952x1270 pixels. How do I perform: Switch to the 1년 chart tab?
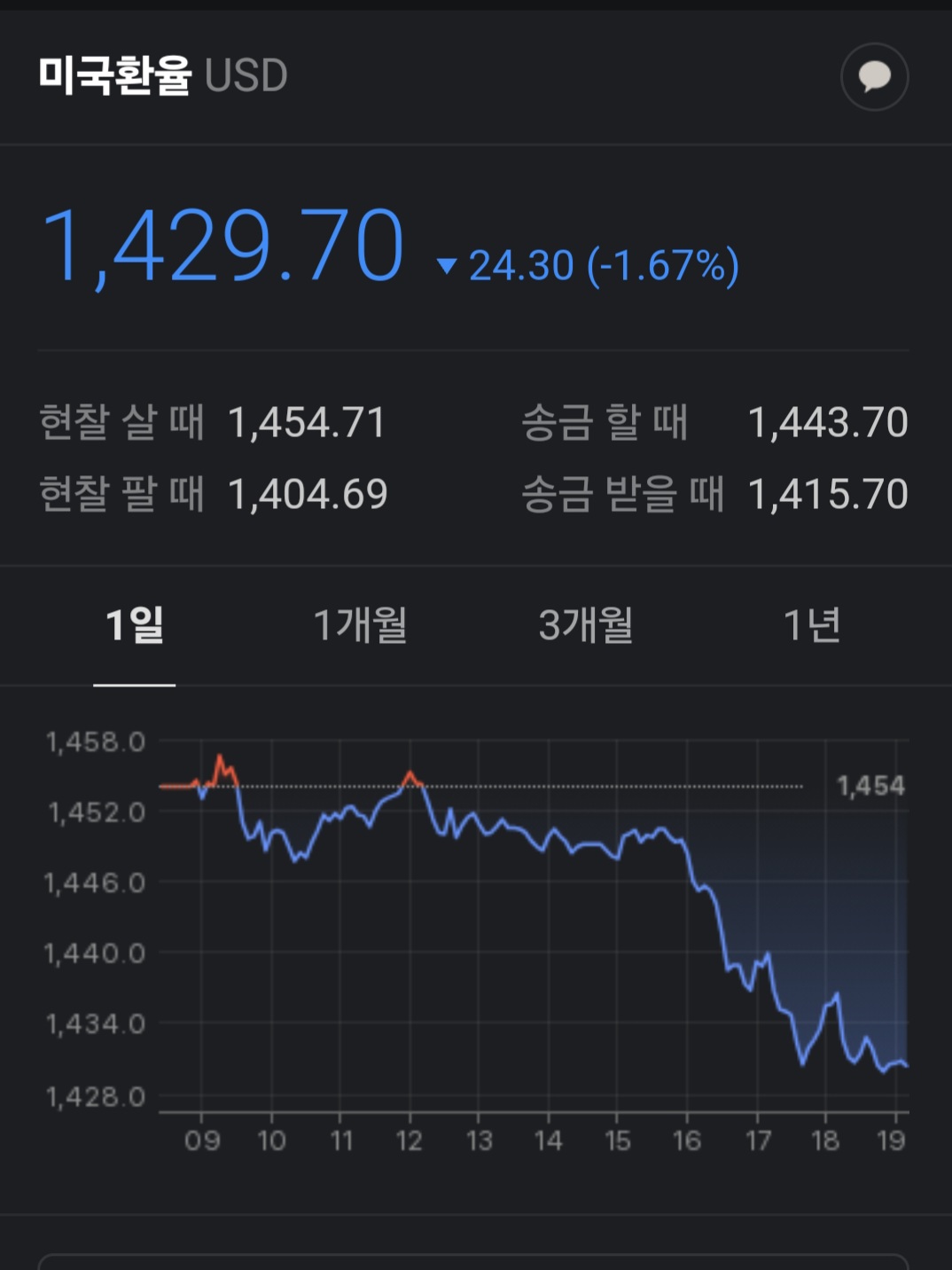812,625
